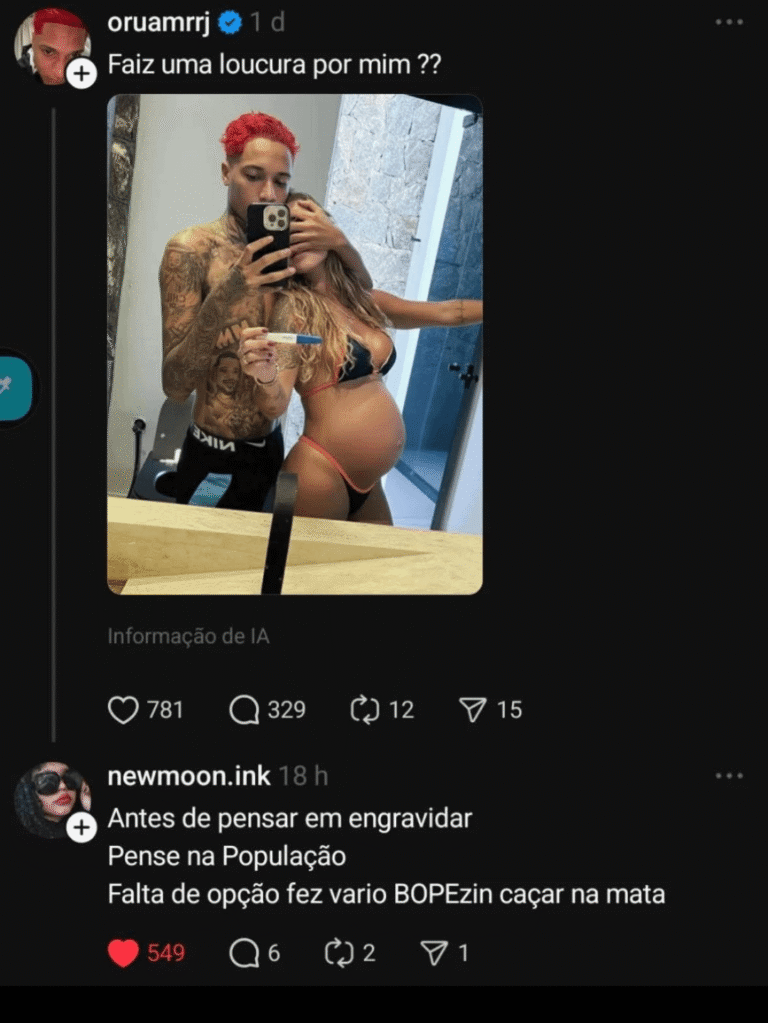Image resolution: width=768 pixels, height=1023 pixels.
Task: Open oruamrrj's profile from the username
Action: click(x=161, y=23)
